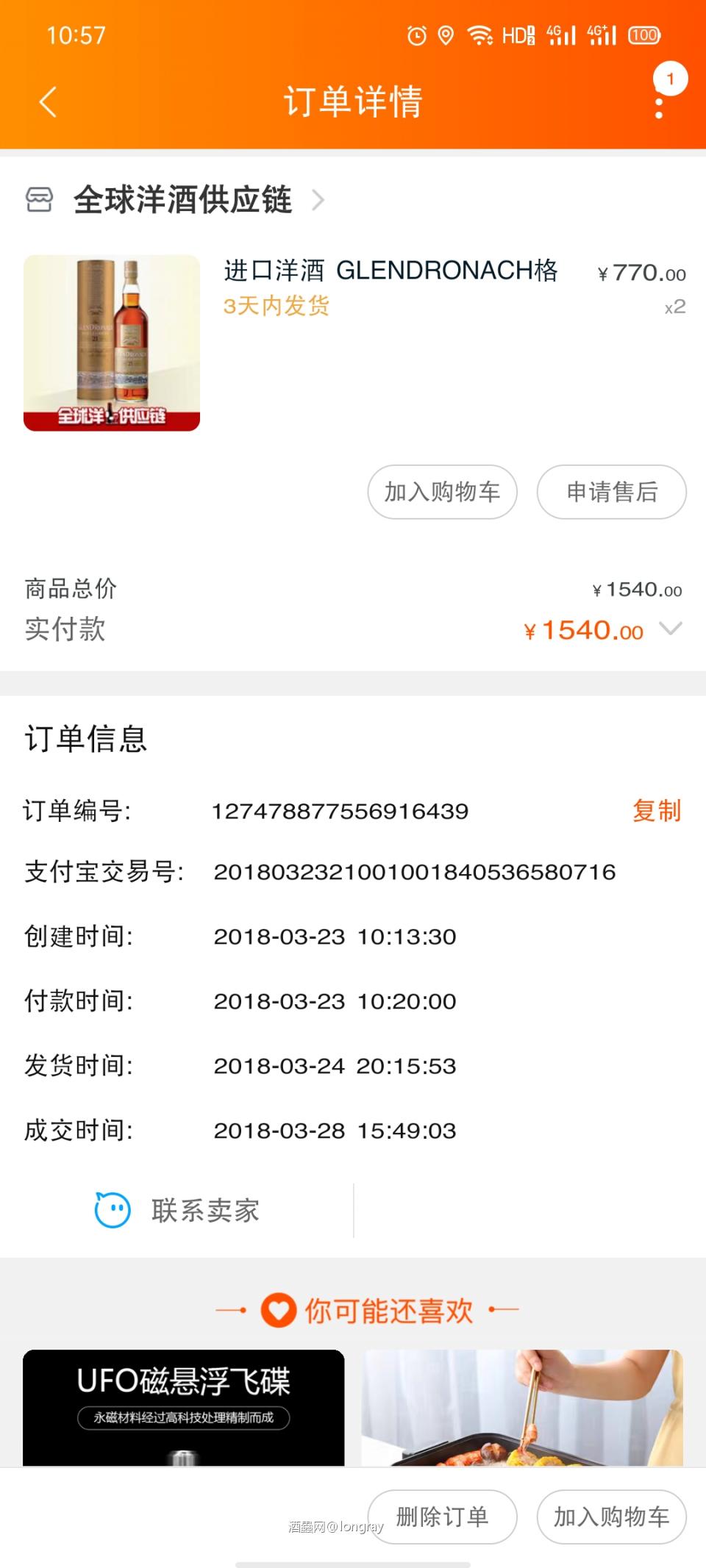Click the storefront icon beside 全球洋酒供应链
The image size is (706, 1568).
[40, 199]
